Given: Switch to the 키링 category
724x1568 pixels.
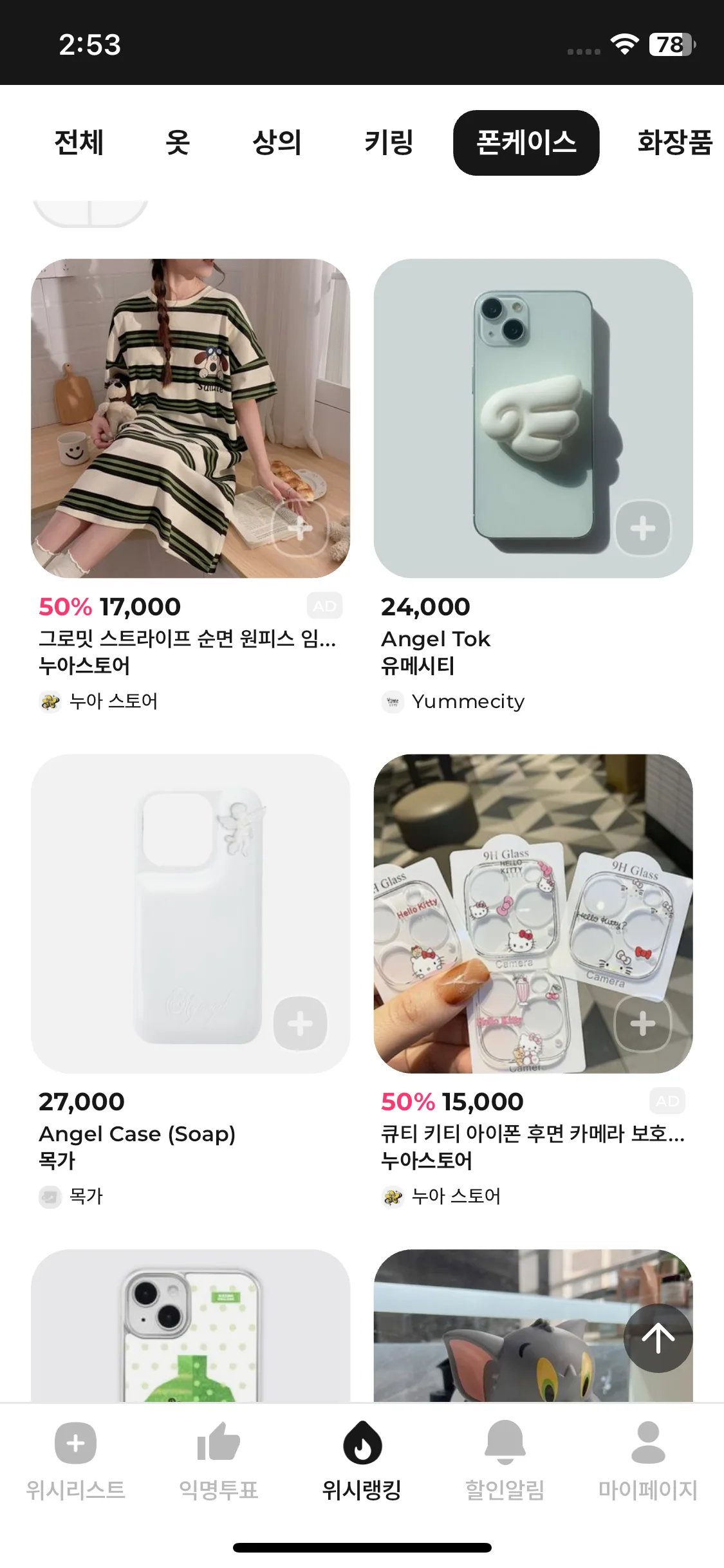Looking at the screenshot, I should point(389,142).
